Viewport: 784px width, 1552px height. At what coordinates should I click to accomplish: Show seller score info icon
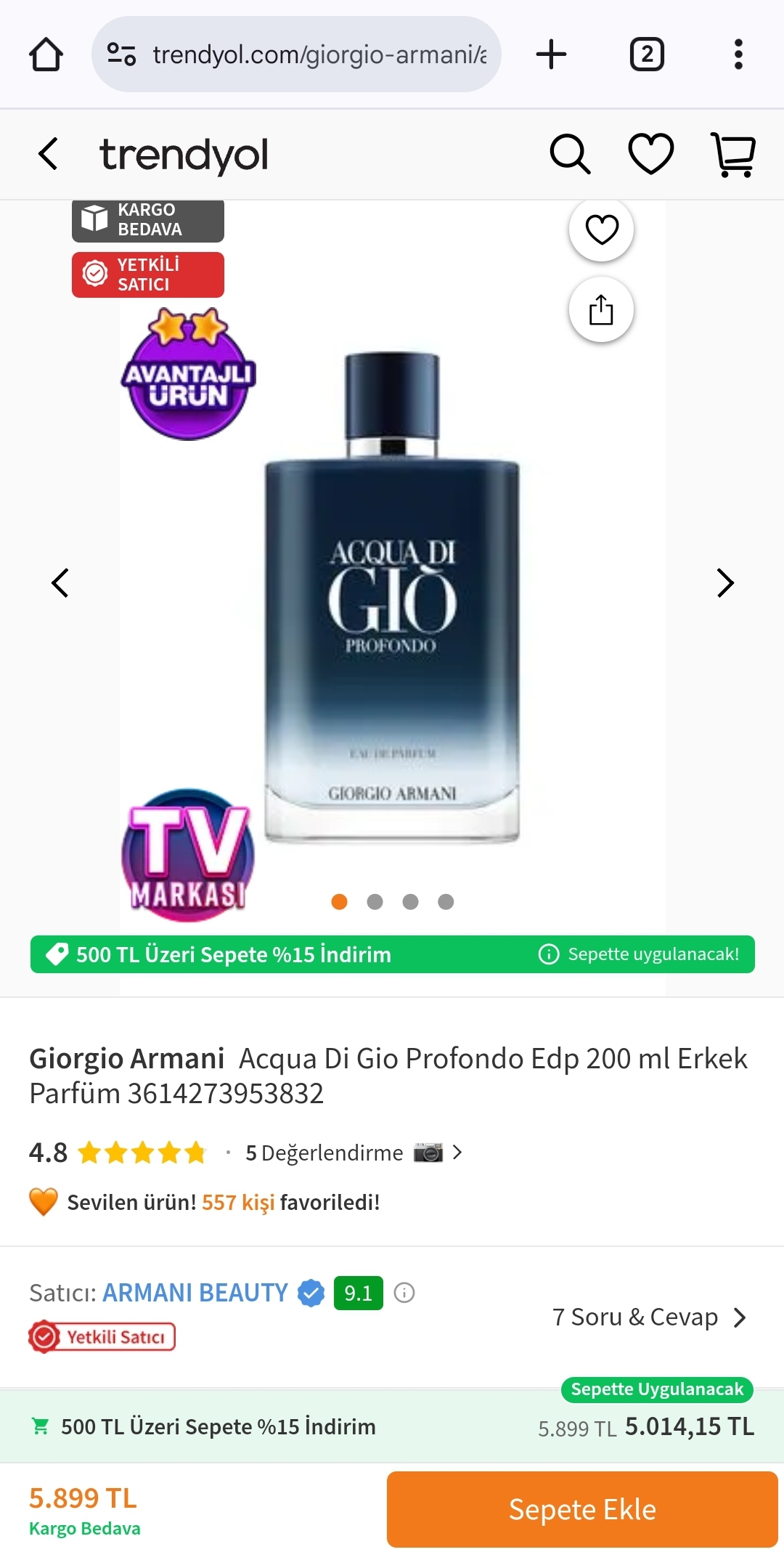click(404, 1293)
